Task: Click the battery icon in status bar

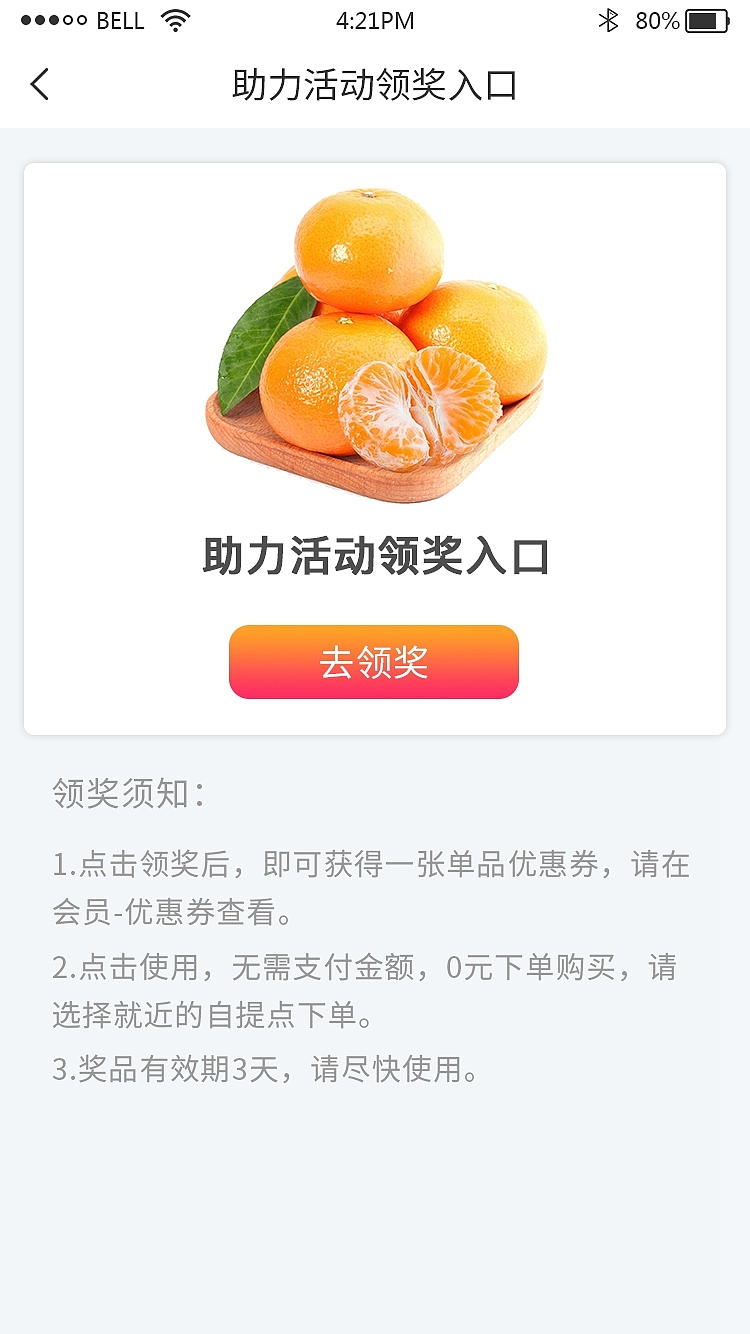Action: click(706, 18)
